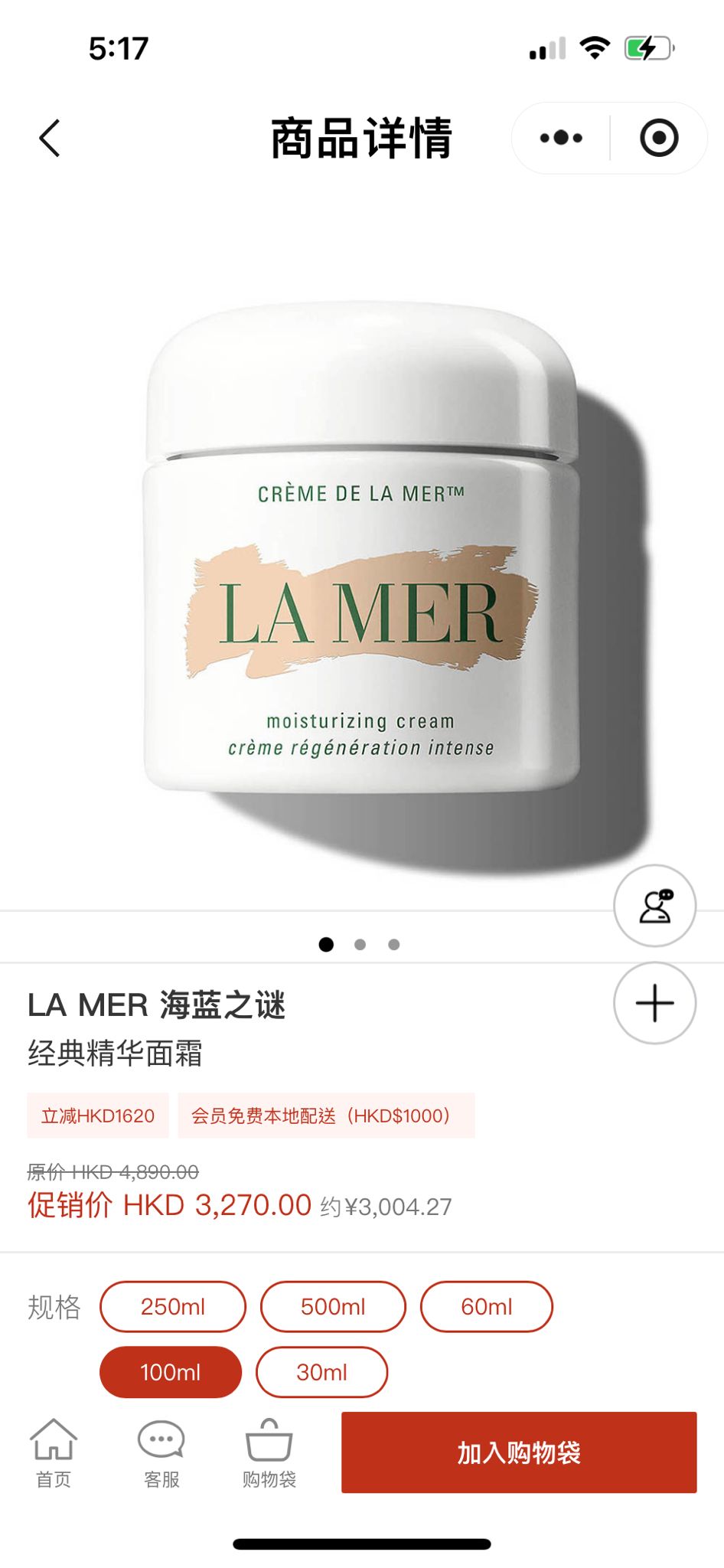This screenshot has width=724, height=1568.
Task: Switch to the 30ml size
Action: click(321, 1372)
